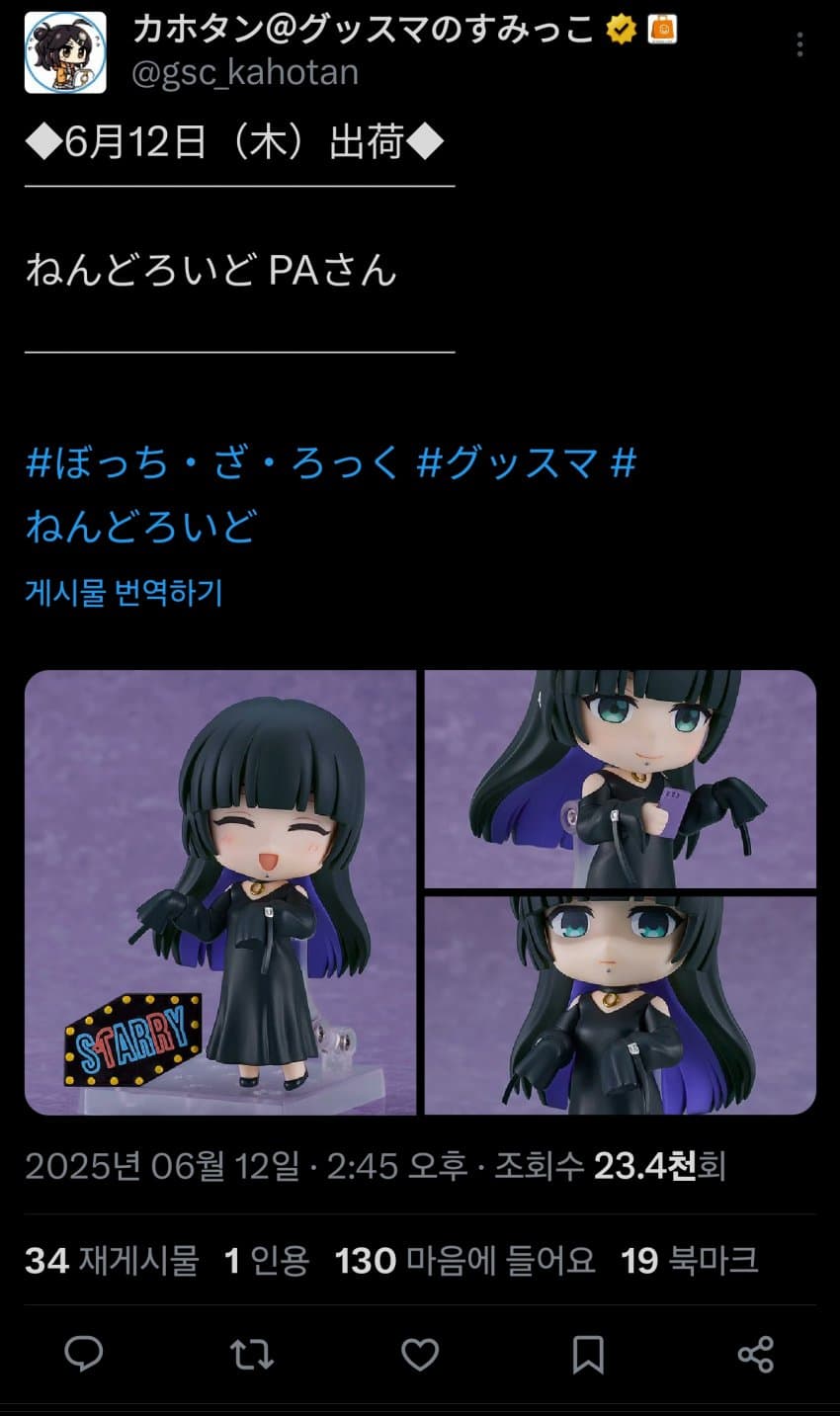This screenshot has height=1416, width=840.
Task: Open the bottom-right figure photo
Action: tap(620, 1005)
